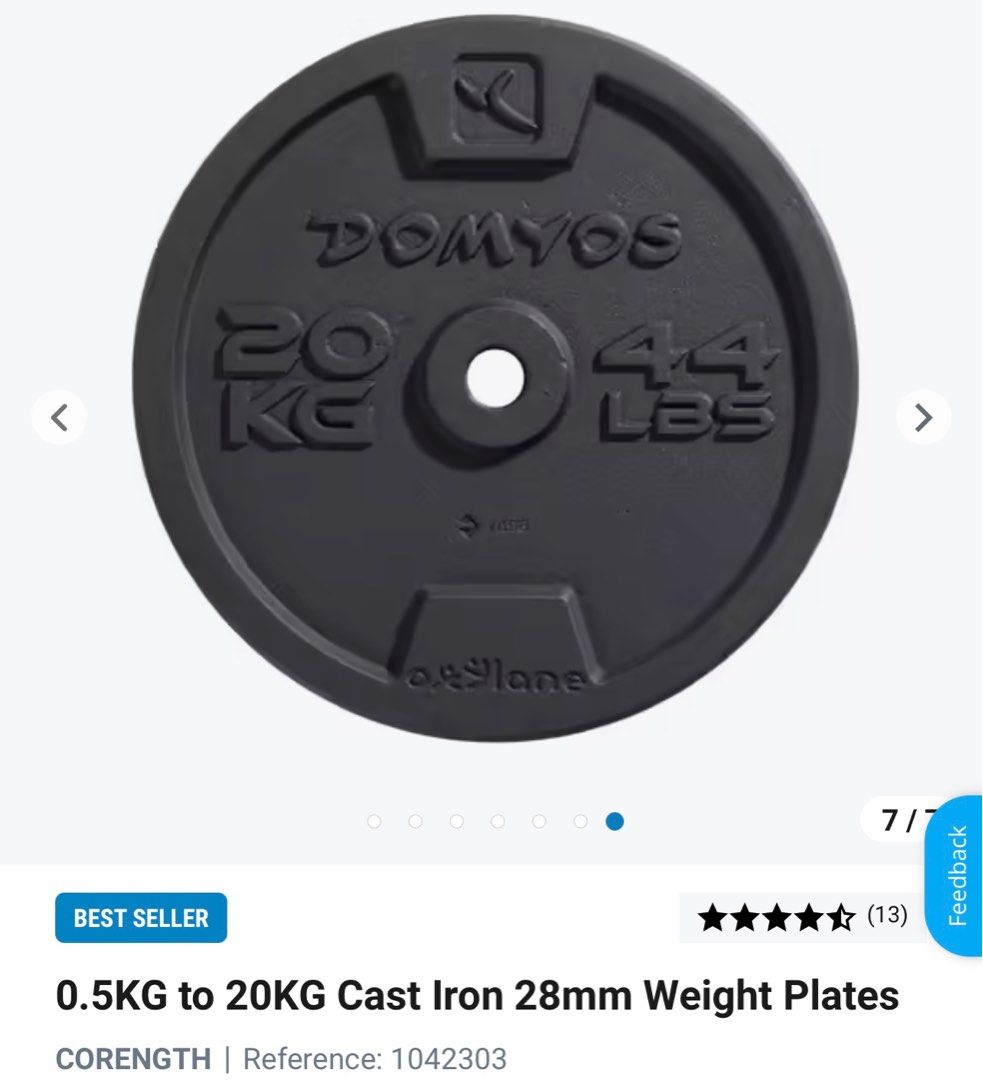Click the BEST SELLER badge
The image size is (983, 1080).
[140, 917]
